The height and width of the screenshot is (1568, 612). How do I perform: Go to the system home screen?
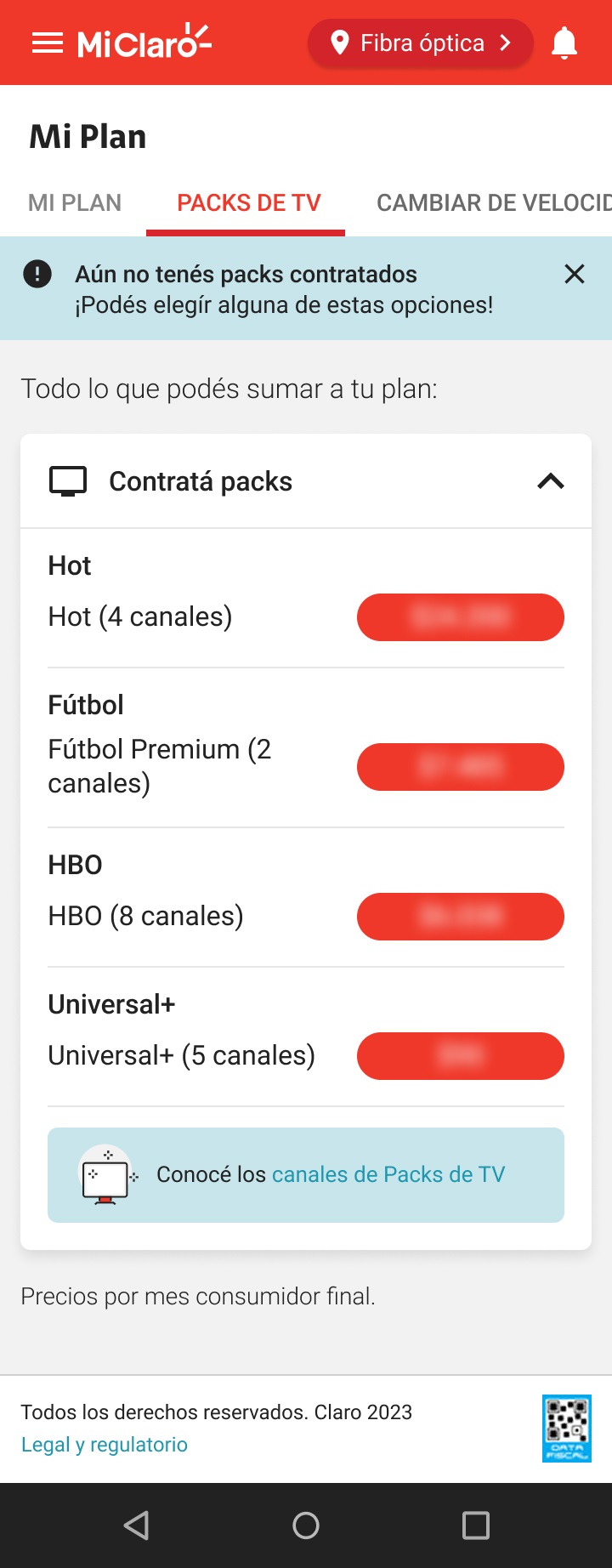pyautogui.click(x=306, y=1525)
